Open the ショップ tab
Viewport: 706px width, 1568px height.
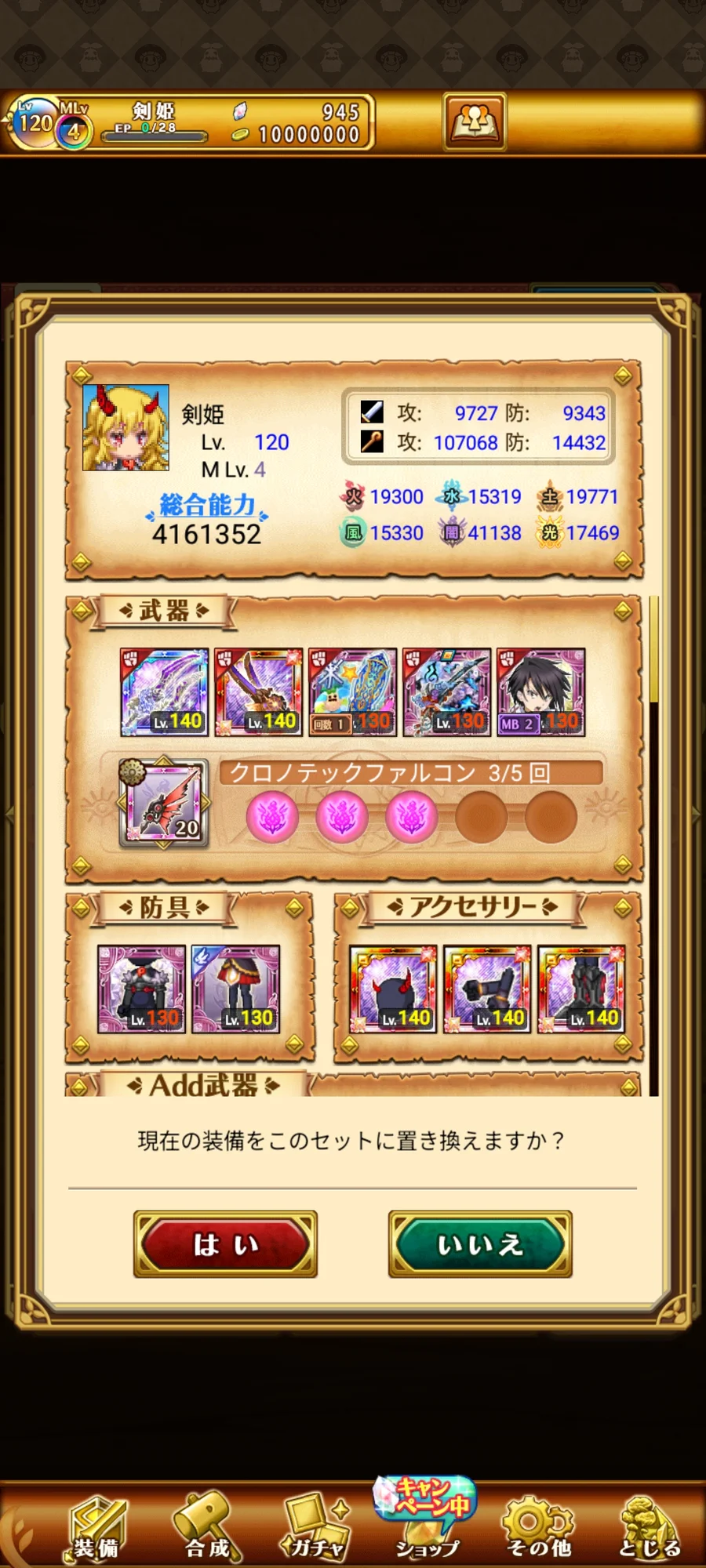coord(426,1521)
